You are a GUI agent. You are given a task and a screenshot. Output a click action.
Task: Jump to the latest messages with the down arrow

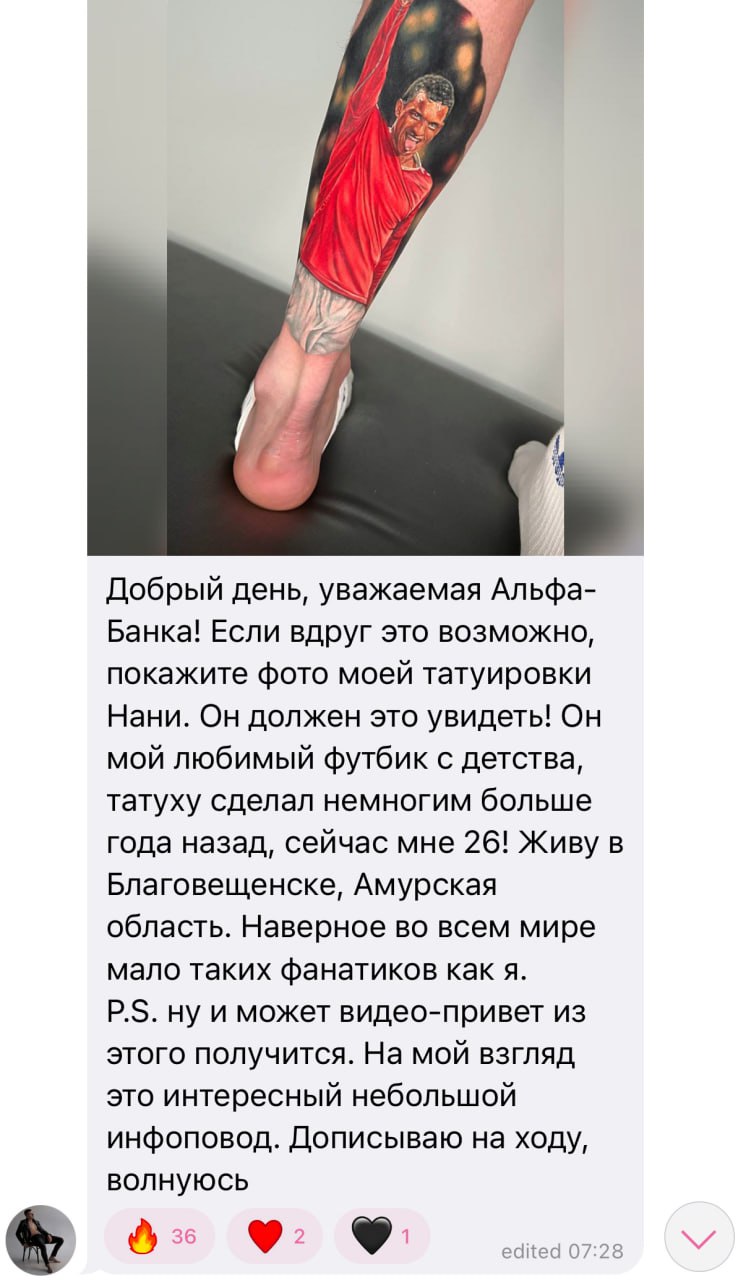(699, 1237)
